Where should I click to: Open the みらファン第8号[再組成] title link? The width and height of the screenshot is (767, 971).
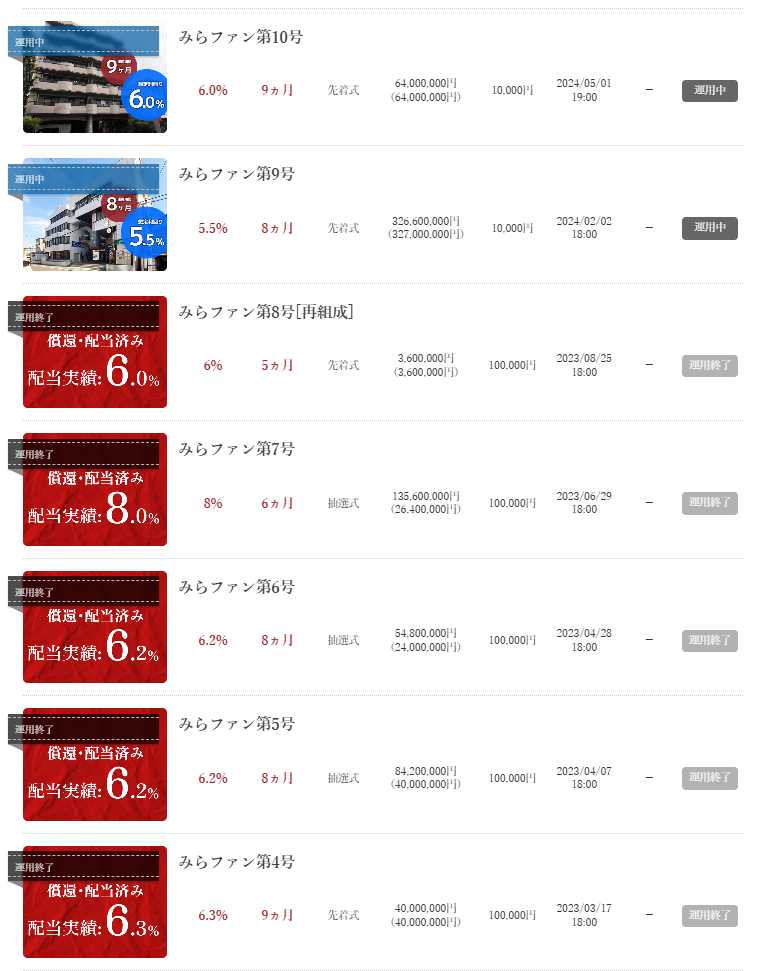click(x=266, y=312)
